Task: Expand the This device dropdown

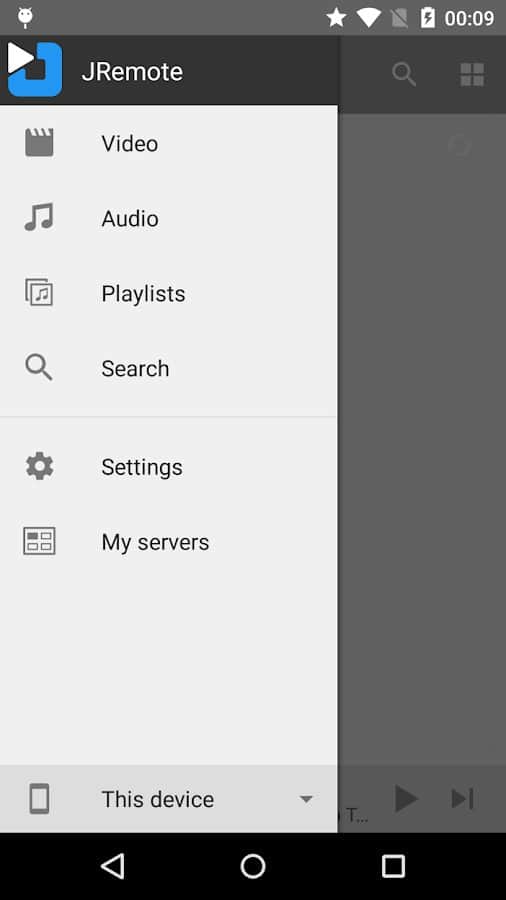Action: (x=169, y=799)
